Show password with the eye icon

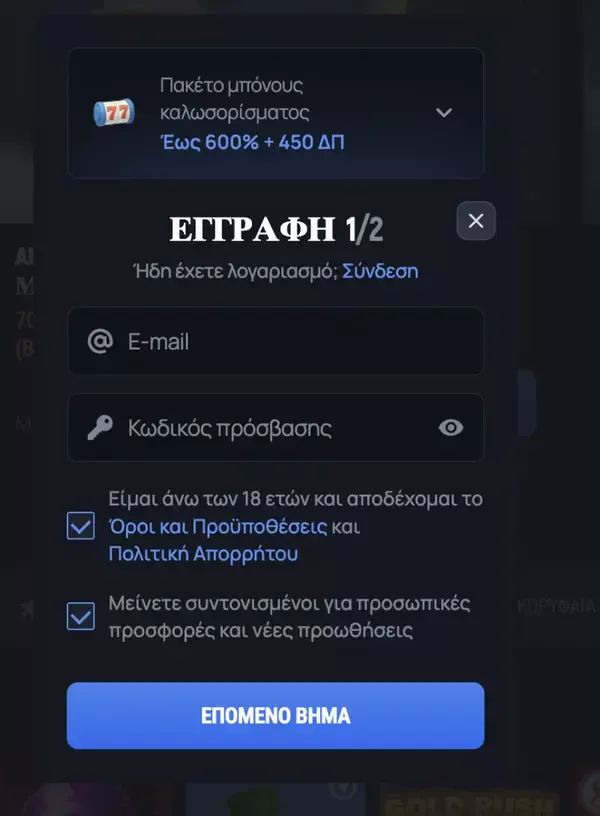(x=451, y=428)
